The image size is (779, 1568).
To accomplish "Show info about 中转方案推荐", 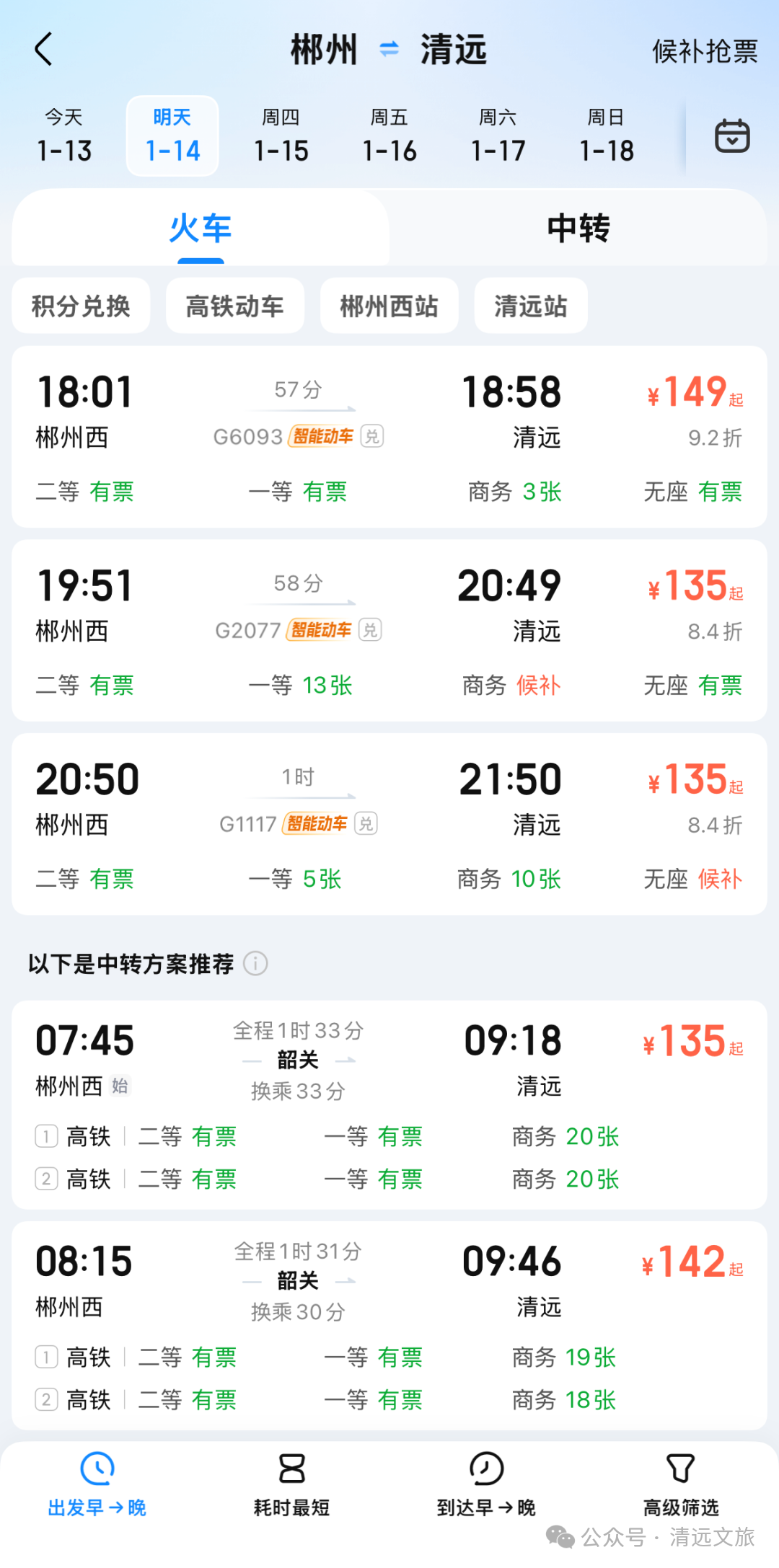I will coord(255,963).
